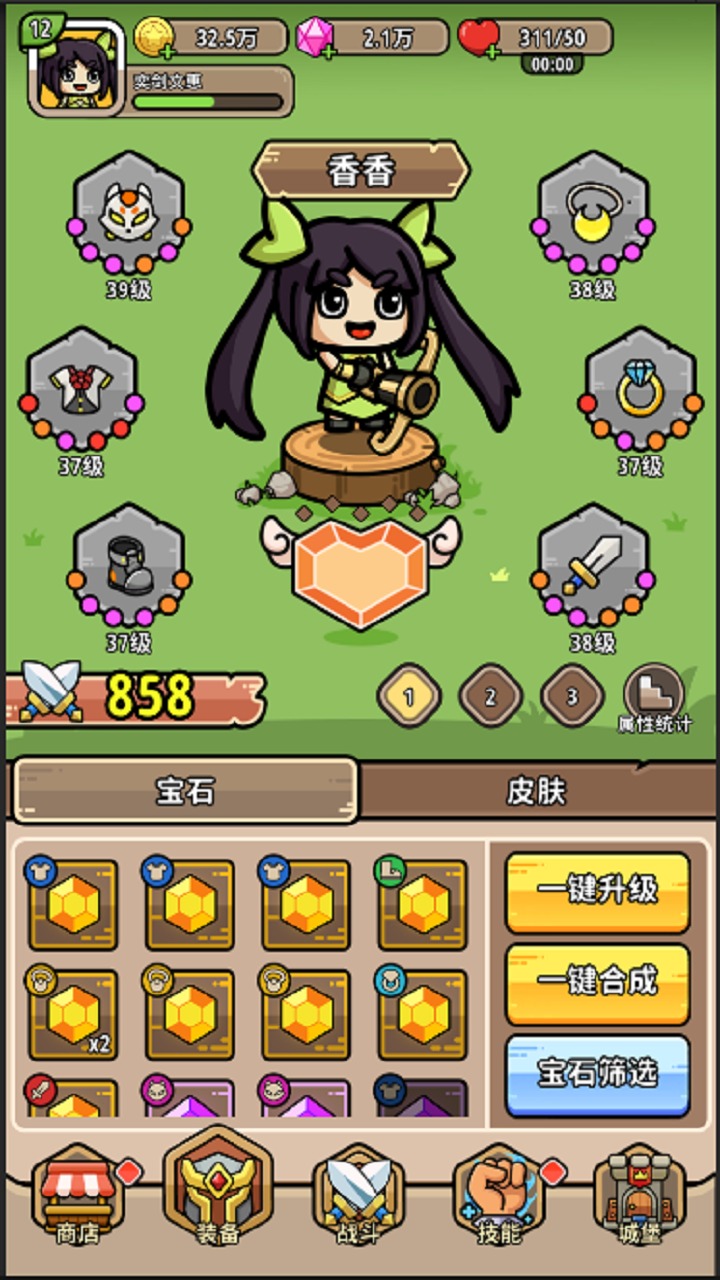Tap 一键合成 to combine gems

[597, 982]
